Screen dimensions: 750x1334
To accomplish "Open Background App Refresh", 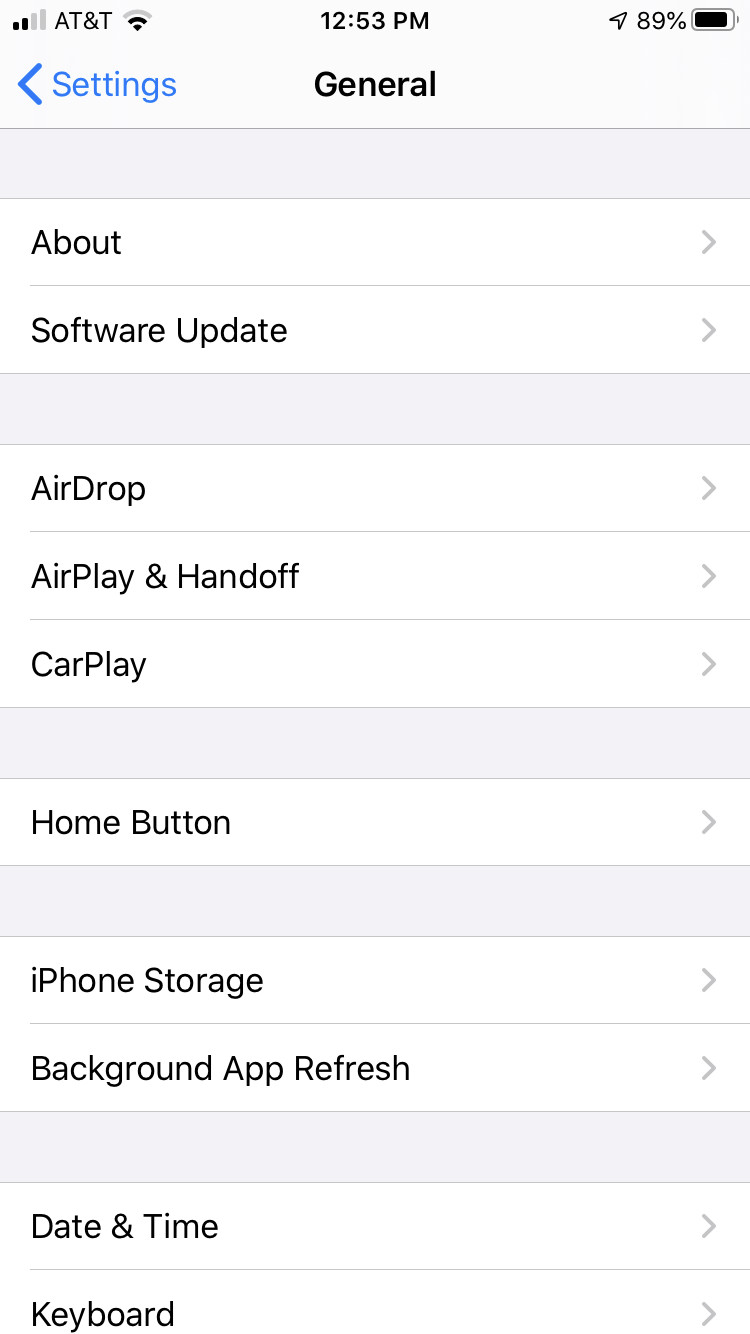I will tap(375, 1069).
